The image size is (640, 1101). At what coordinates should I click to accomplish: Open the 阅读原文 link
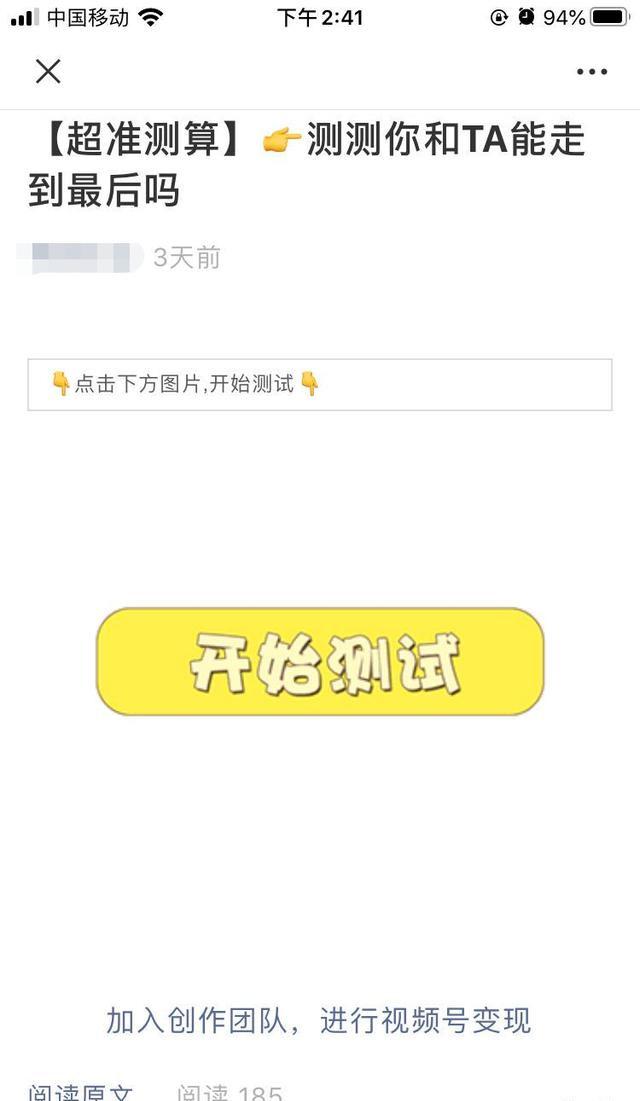pyautogui.click(x=80, y=1092)
